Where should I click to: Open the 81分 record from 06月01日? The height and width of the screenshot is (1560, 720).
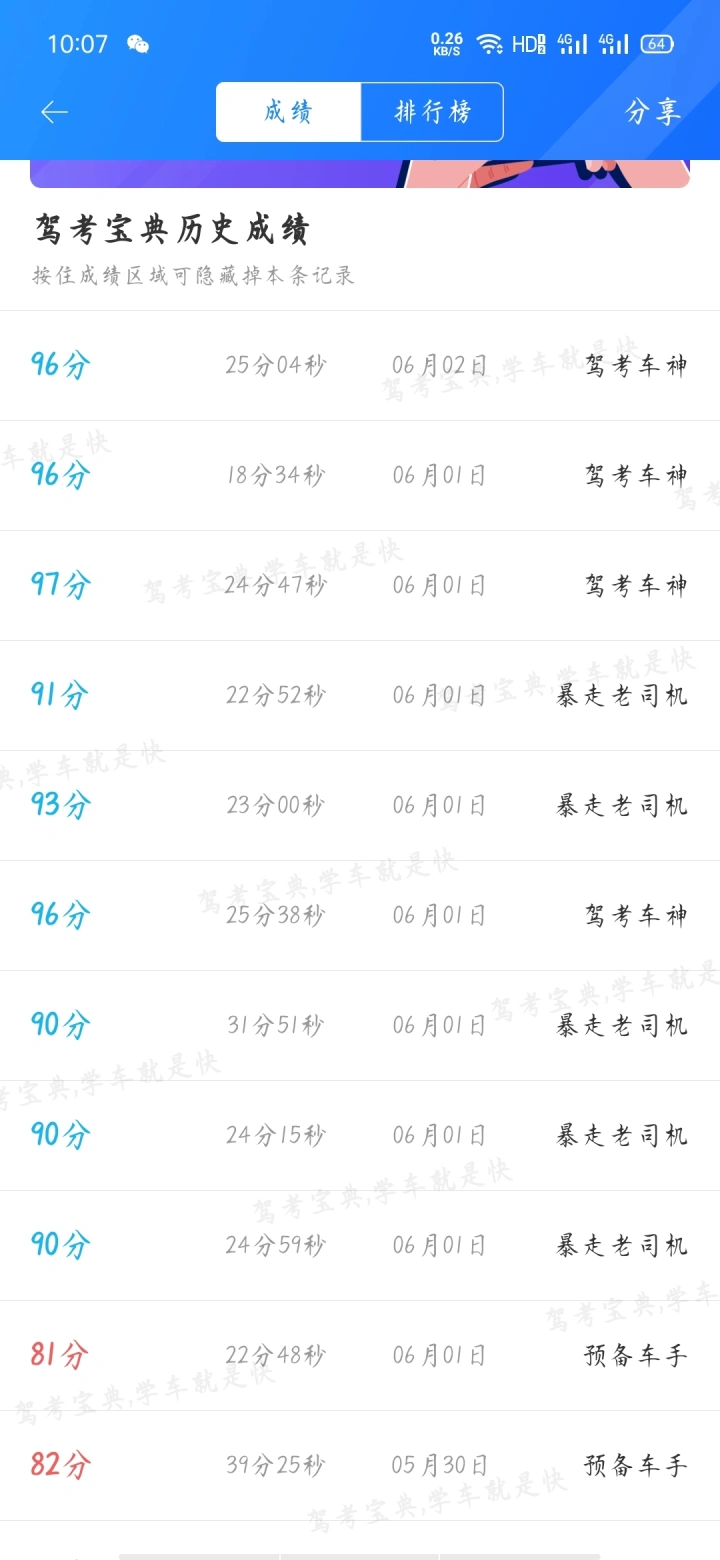pos(360,1356)
